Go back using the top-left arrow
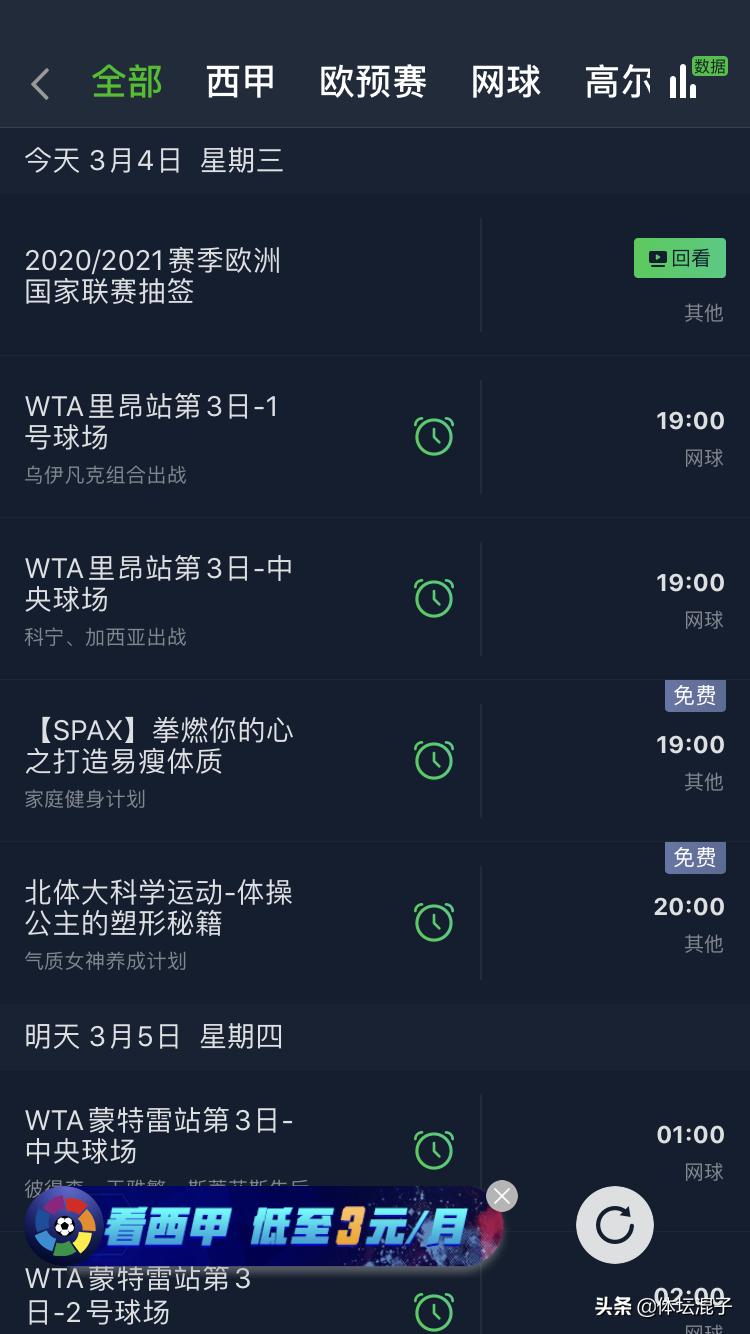Screen dimensions: 750x1334 [40, 84]
